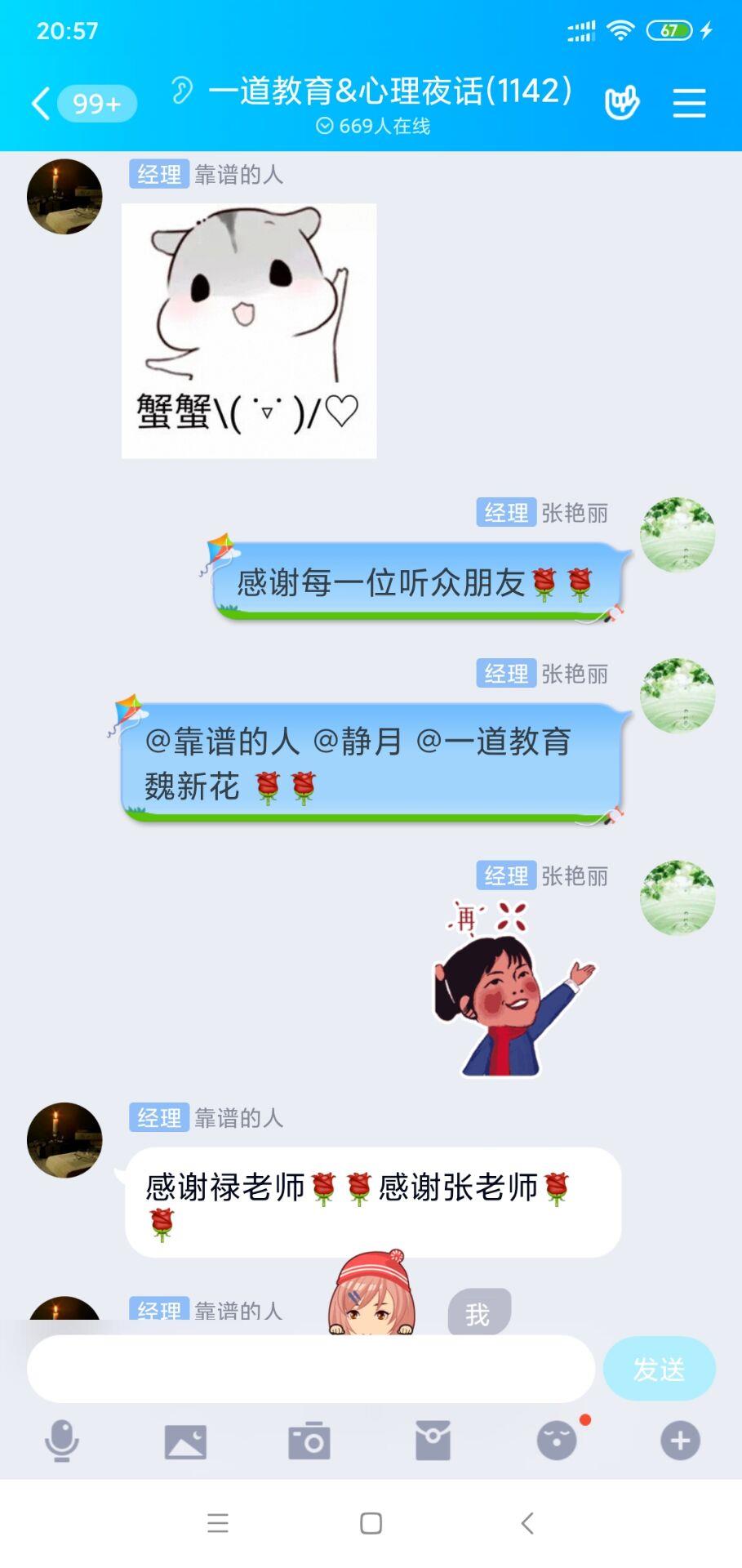
Task: Open 张艳丽's waving girl sticker
Action: coord(515,988)
